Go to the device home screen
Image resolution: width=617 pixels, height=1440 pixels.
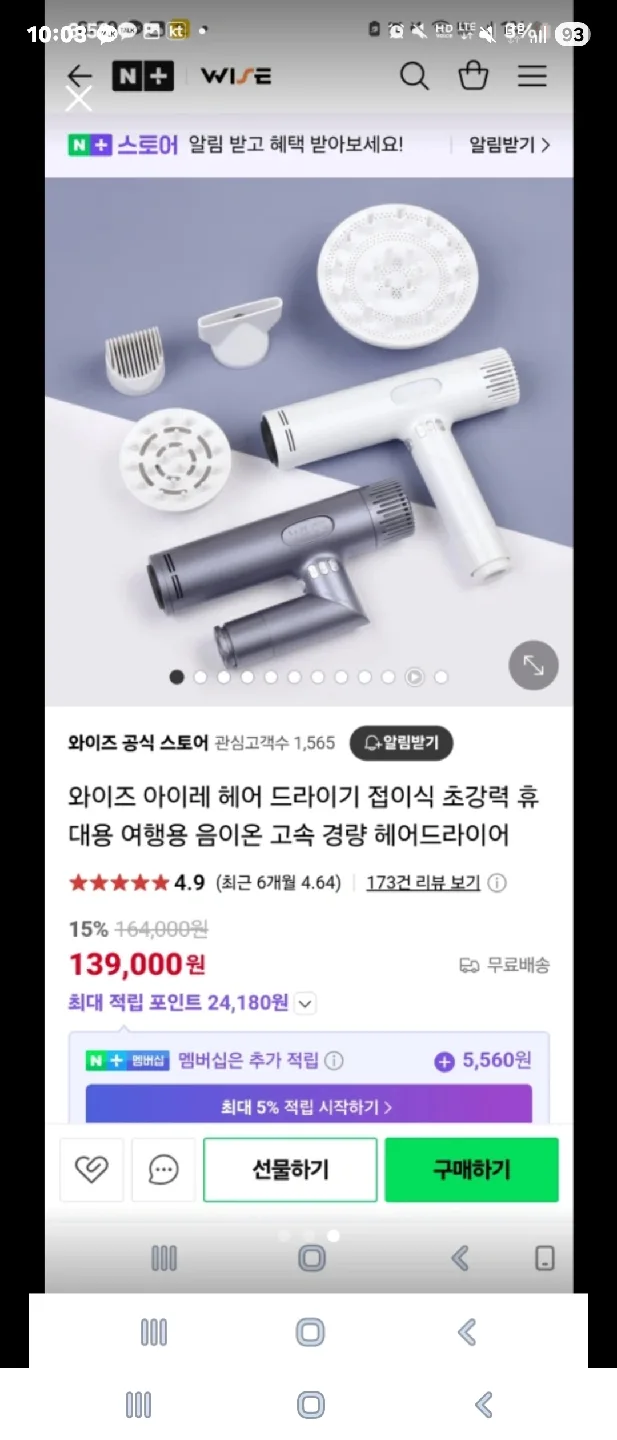pos(311,1405)
